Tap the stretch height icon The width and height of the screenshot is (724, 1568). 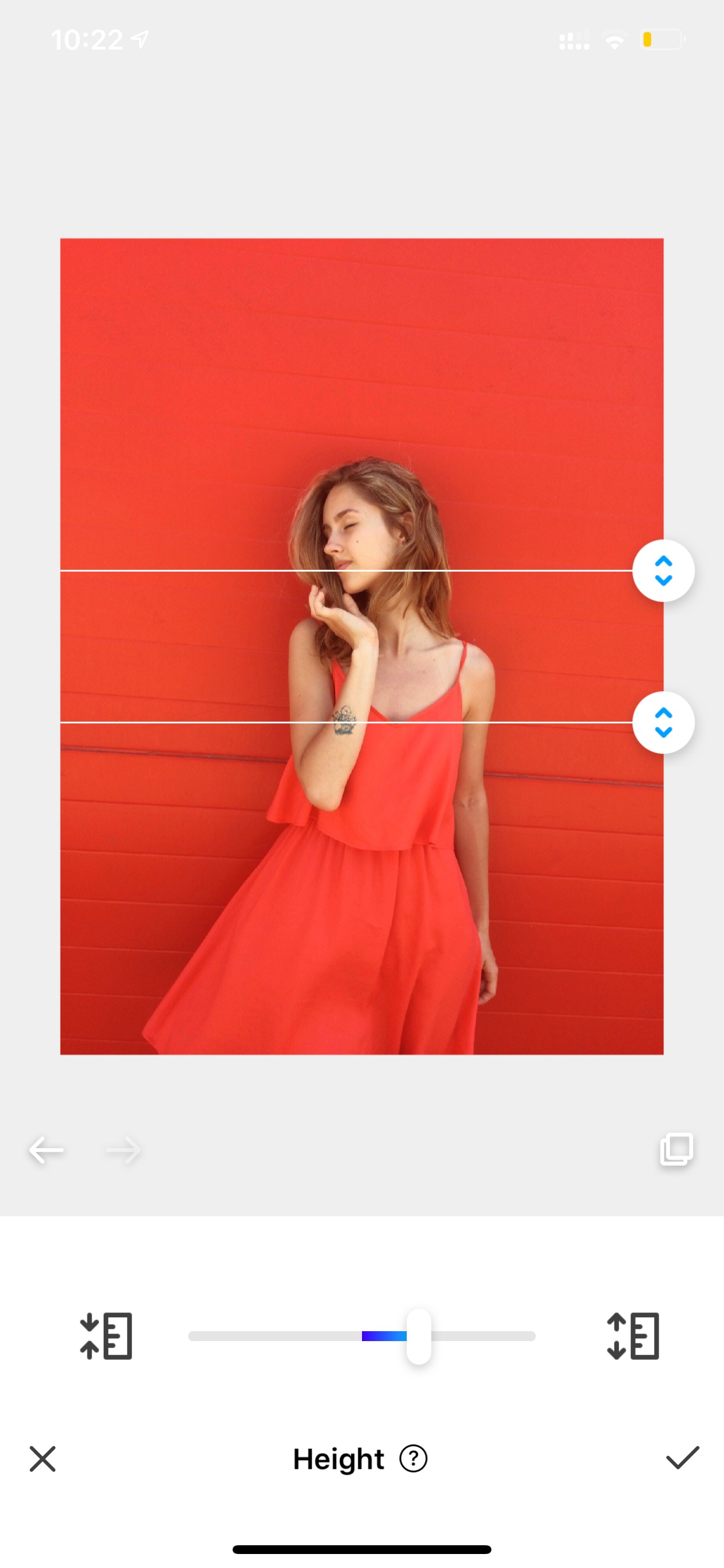[x=632, y=1336]
